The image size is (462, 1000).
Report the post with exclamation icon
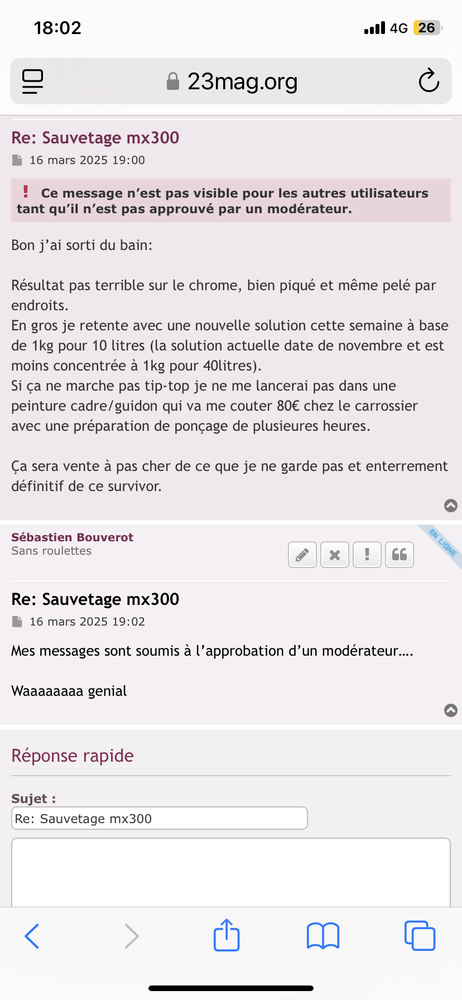tap(367, 555)
